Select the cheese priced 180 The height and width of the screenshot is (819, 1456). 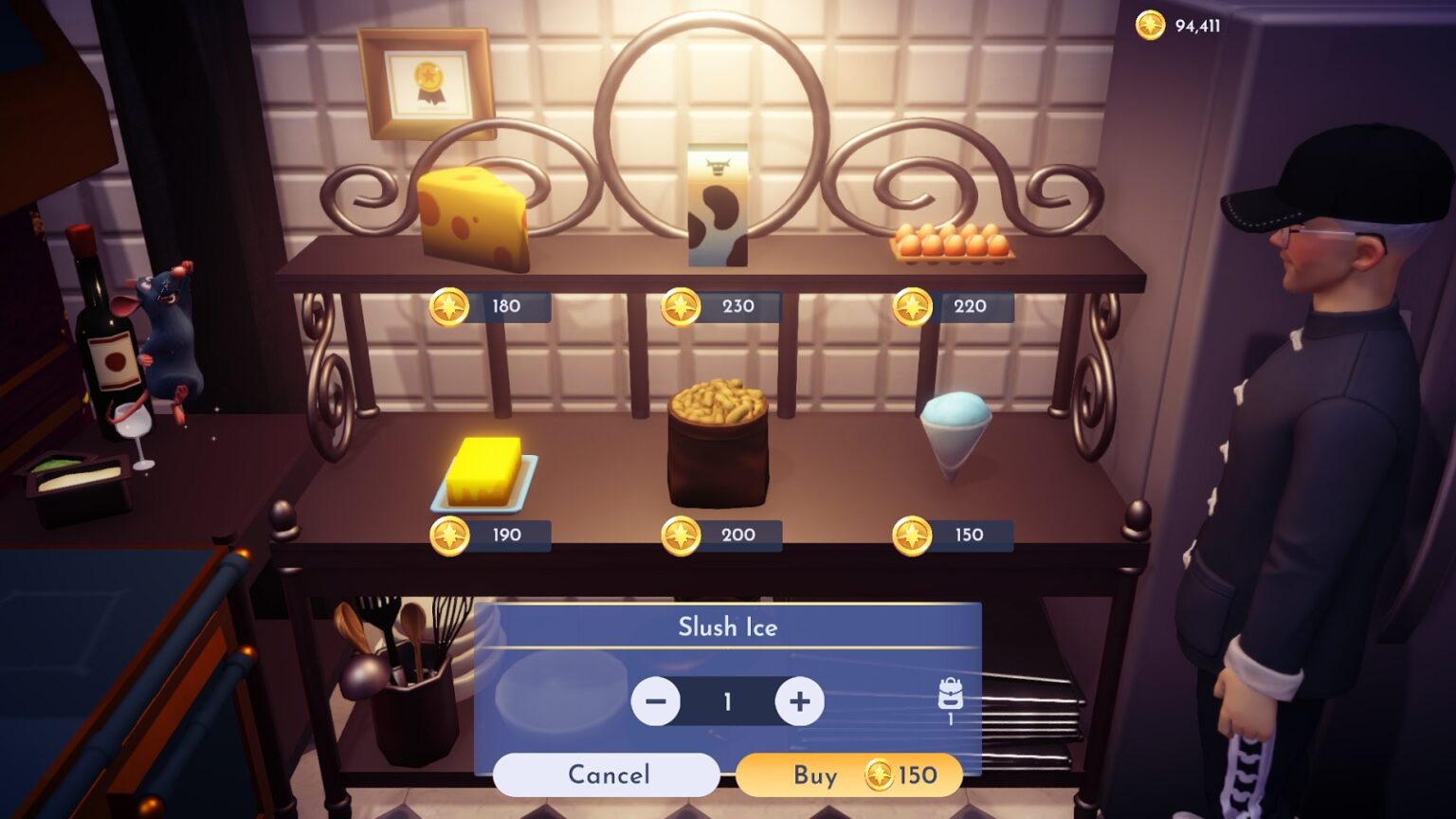473,219
